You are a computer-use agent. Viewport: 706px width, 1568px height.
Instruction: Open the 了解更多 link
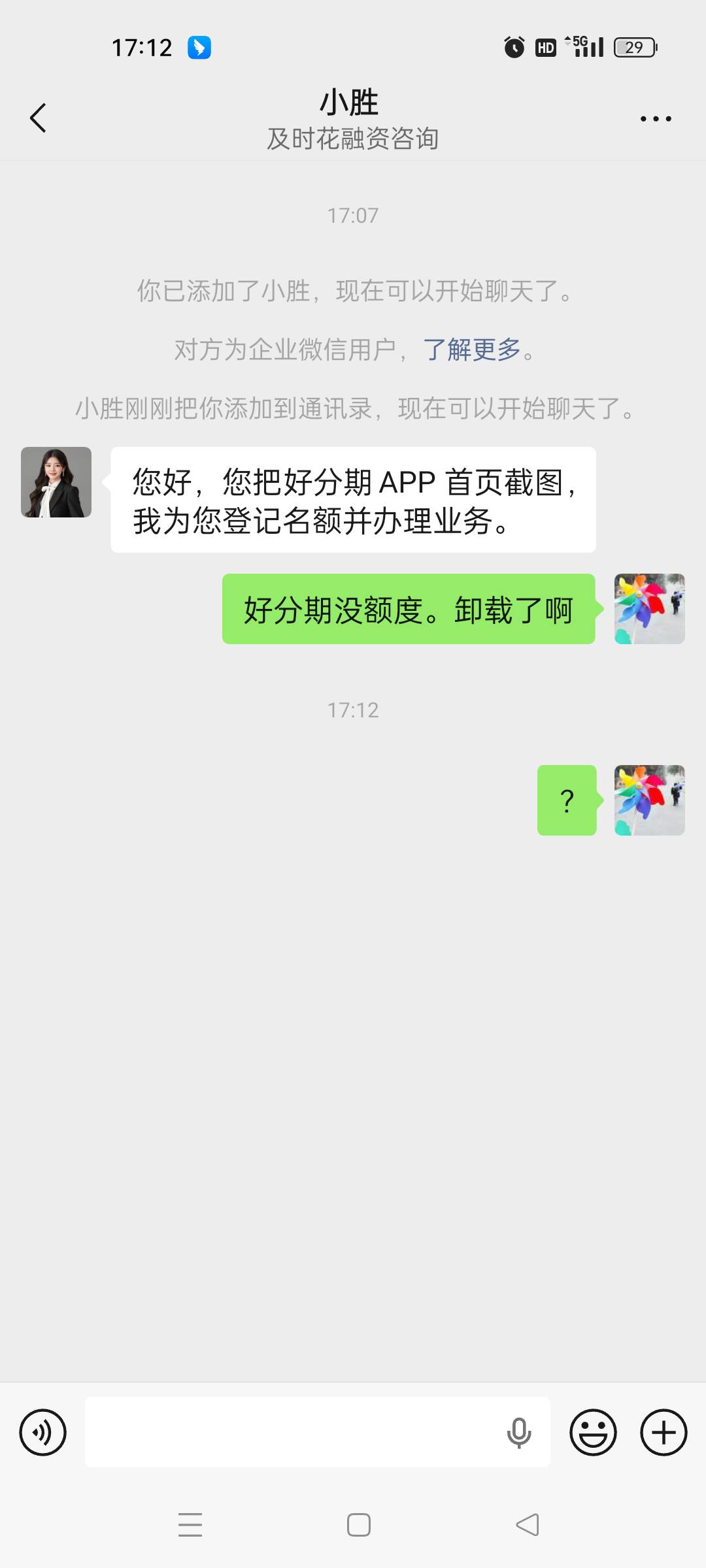(x=472, y=350)
